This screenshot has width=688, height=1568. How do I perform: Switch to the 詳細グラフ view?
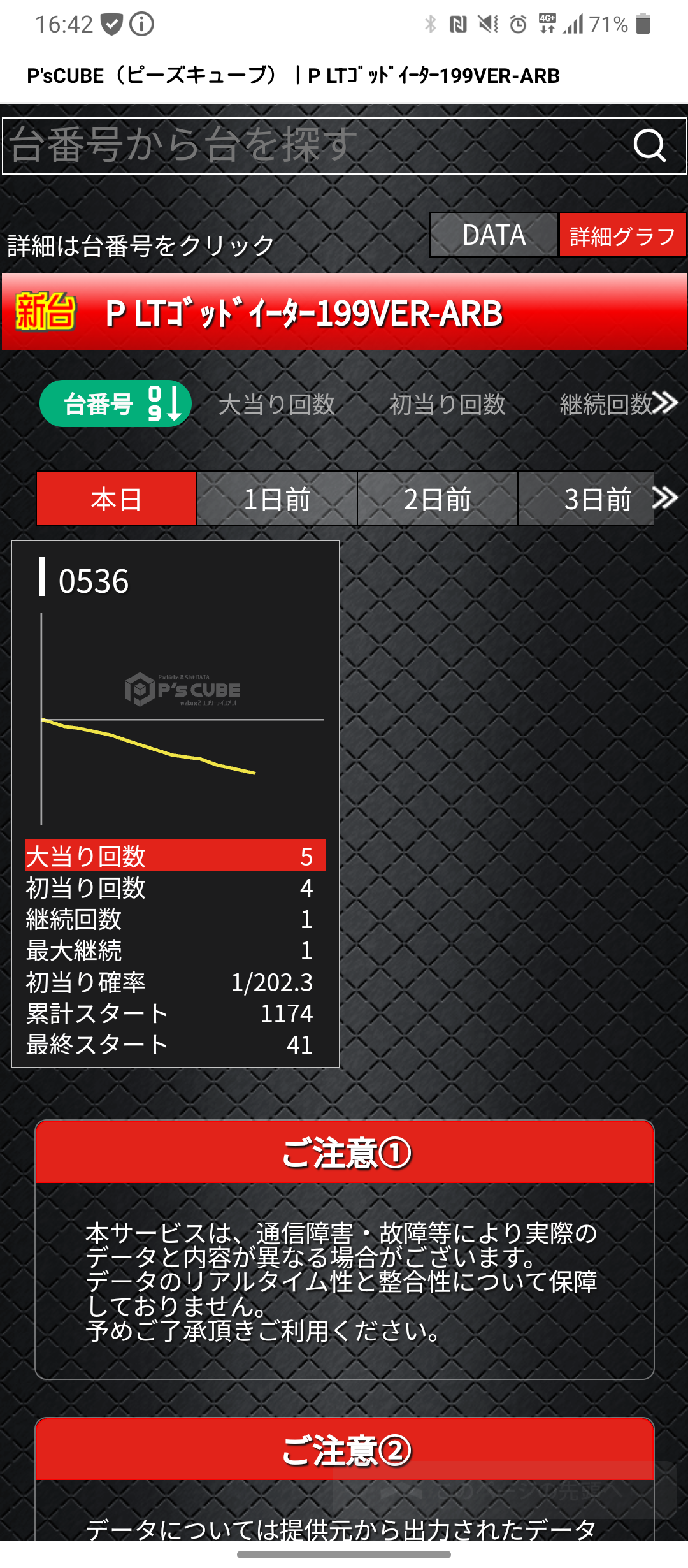(x=622, y=236)
